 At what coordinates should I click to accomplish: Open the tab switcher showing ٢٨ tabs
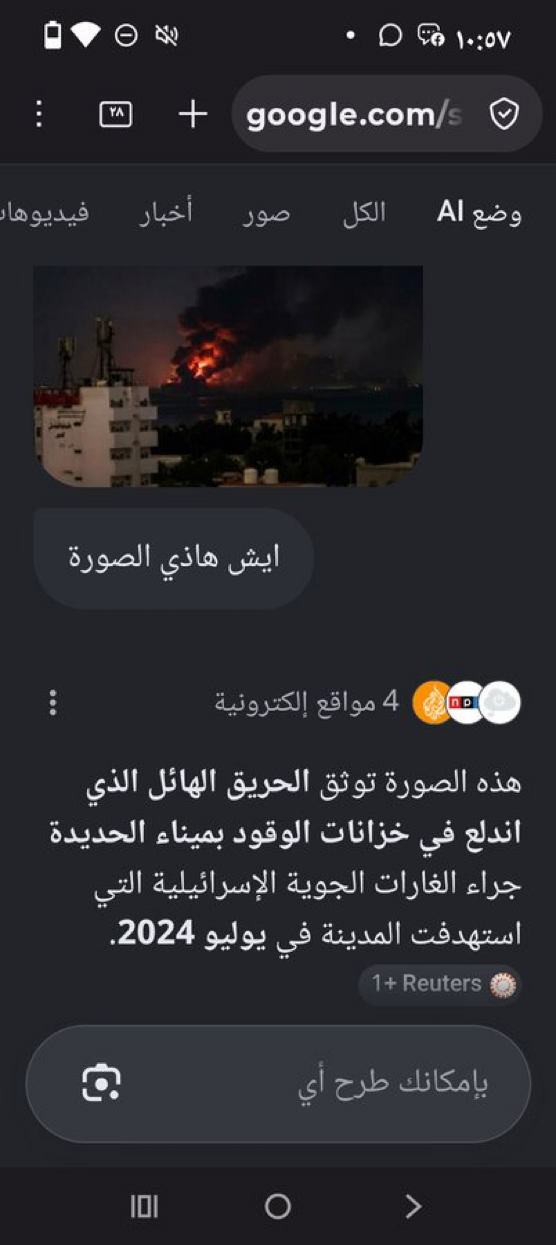[116, 114]
